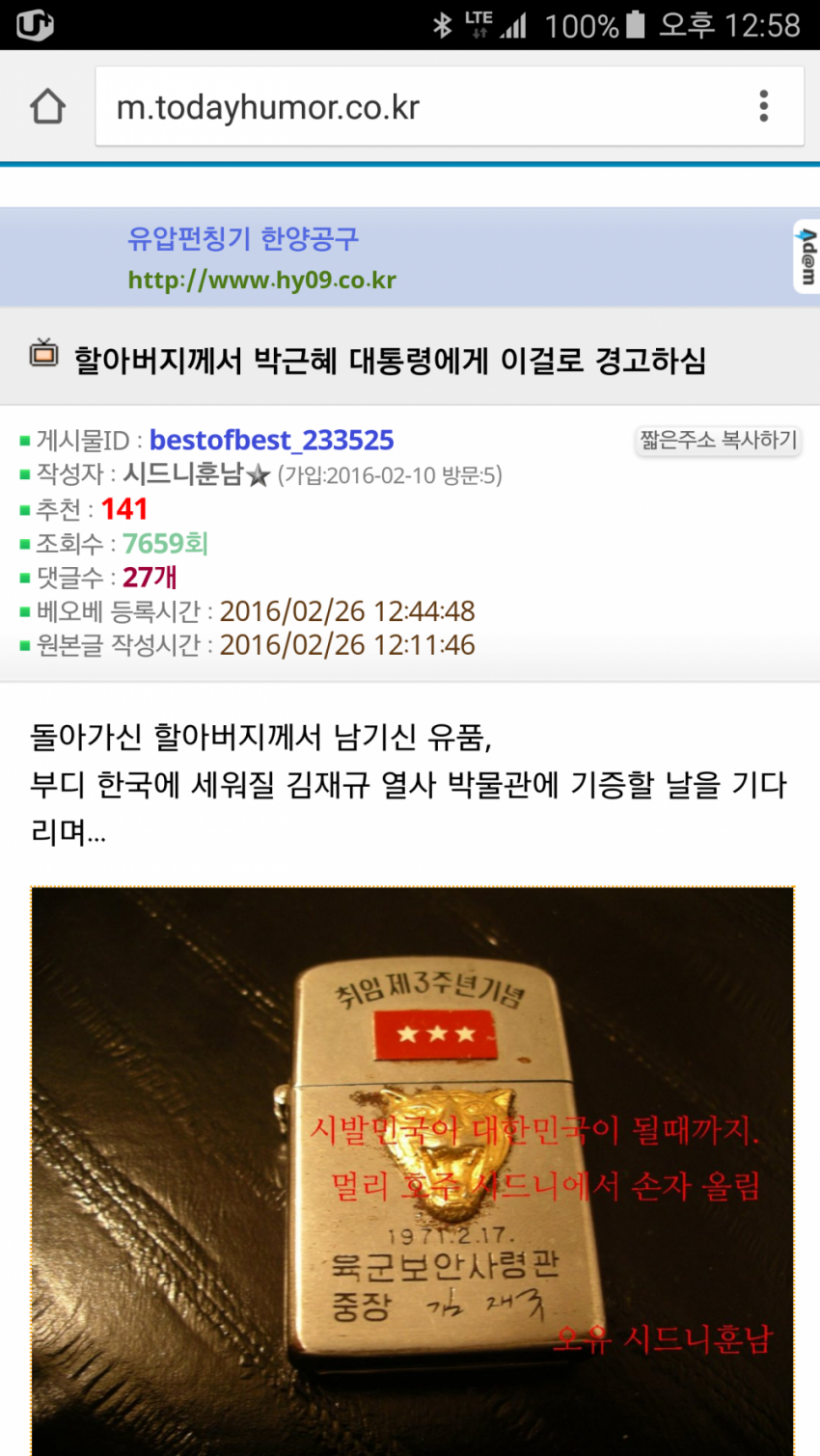Open the 유압펀칭기 한양공구 ad link
Viewport: 820px width, 1456px height.
243,238
